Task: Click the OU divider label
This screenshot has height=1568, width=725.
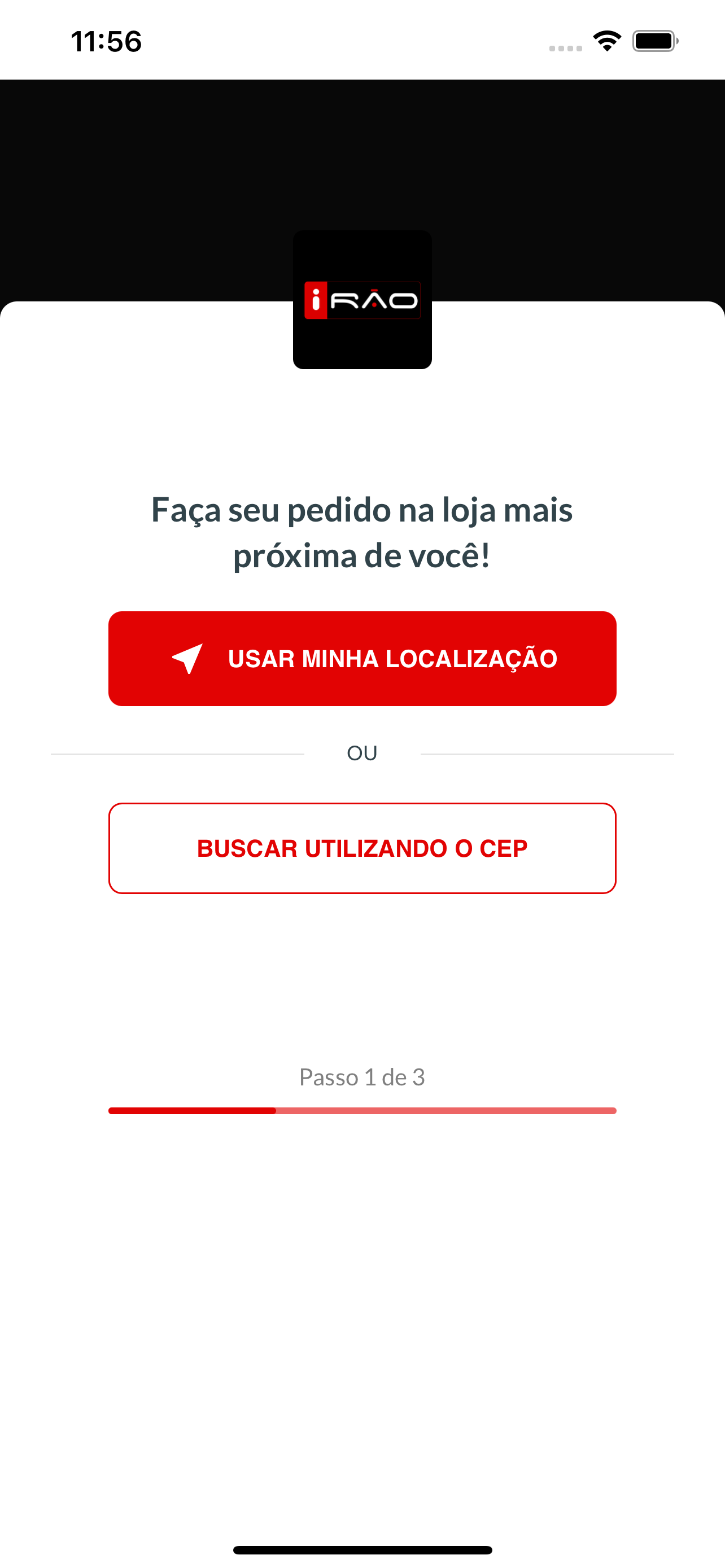Action: (x=362, y=752)
